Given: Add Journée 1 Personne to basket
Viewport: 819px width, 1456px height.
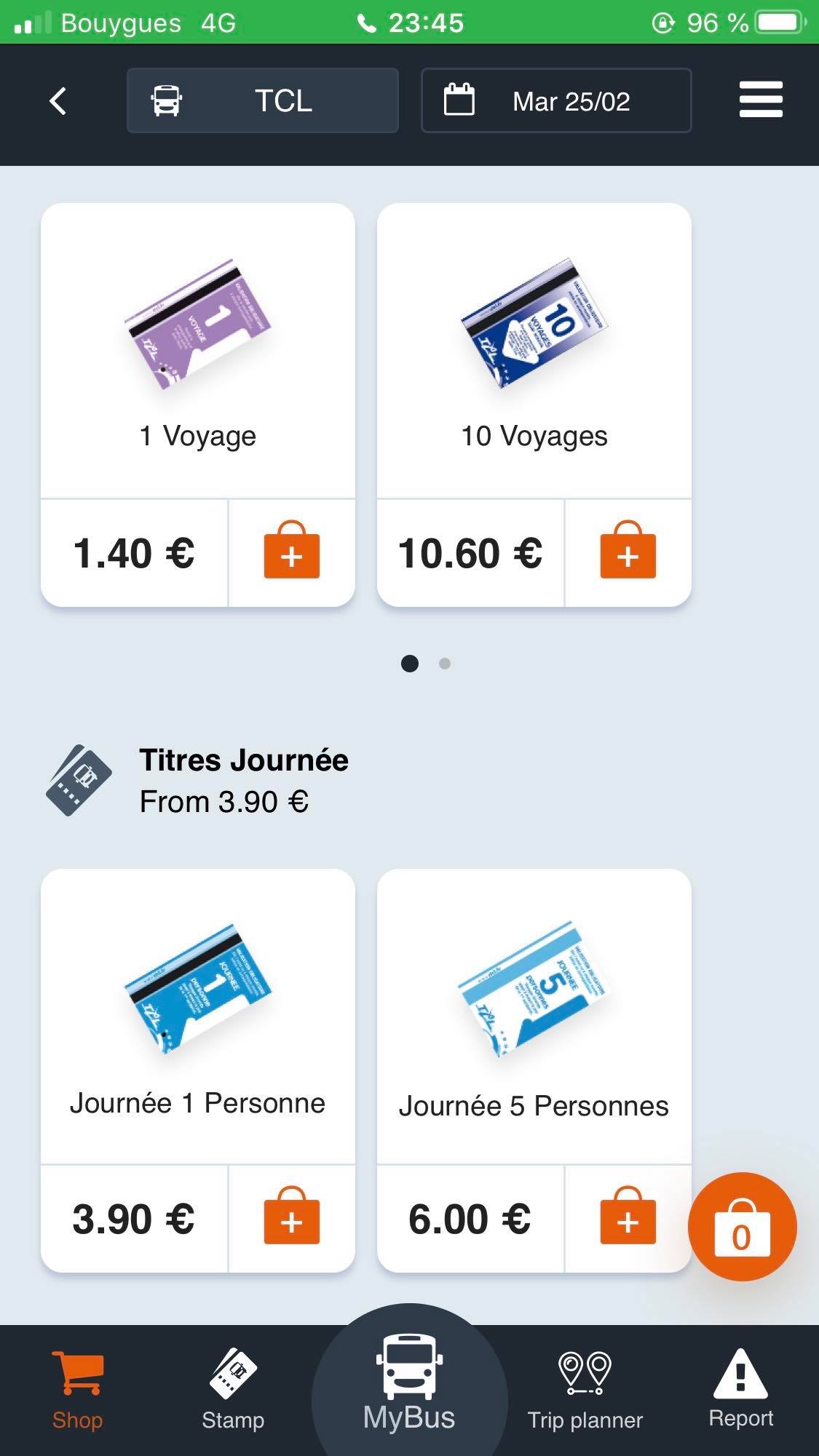Looking at the screenshot, I should click(291, 1219).
